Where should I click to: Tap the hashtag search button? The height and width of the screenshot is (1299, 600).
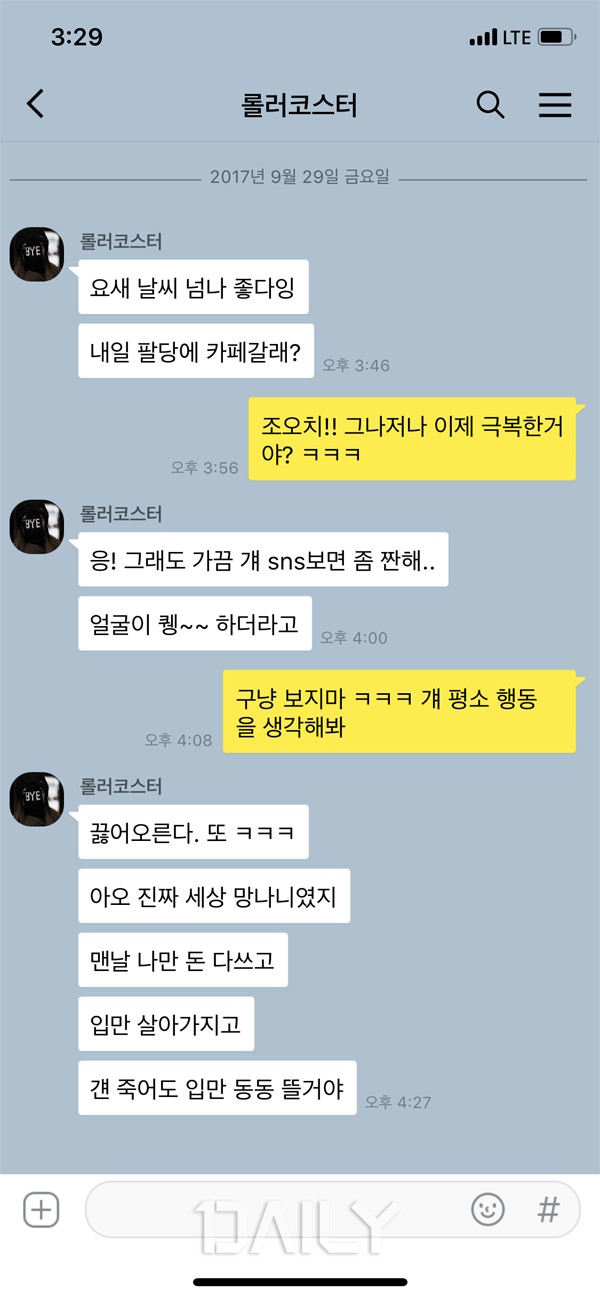point(548,1210)
